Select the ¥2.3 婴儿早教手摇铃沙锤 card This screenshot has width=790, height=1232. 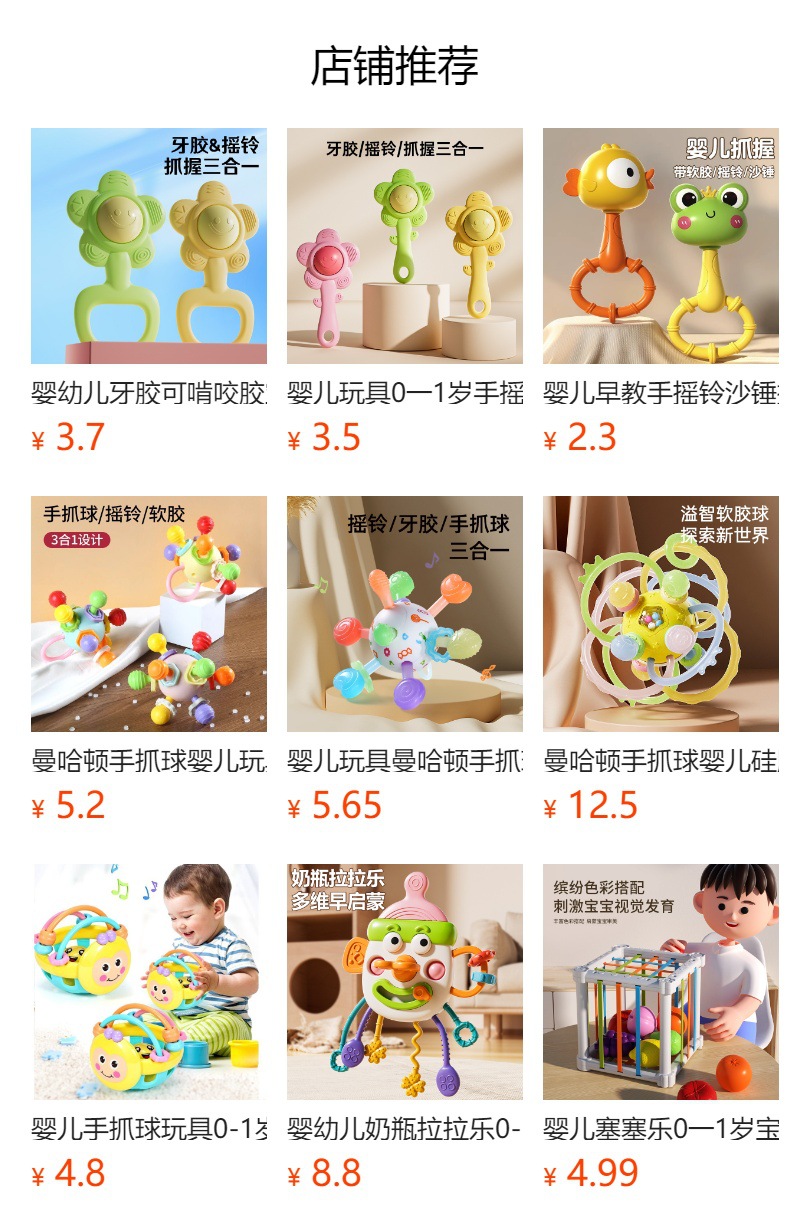tap(660, 246)
